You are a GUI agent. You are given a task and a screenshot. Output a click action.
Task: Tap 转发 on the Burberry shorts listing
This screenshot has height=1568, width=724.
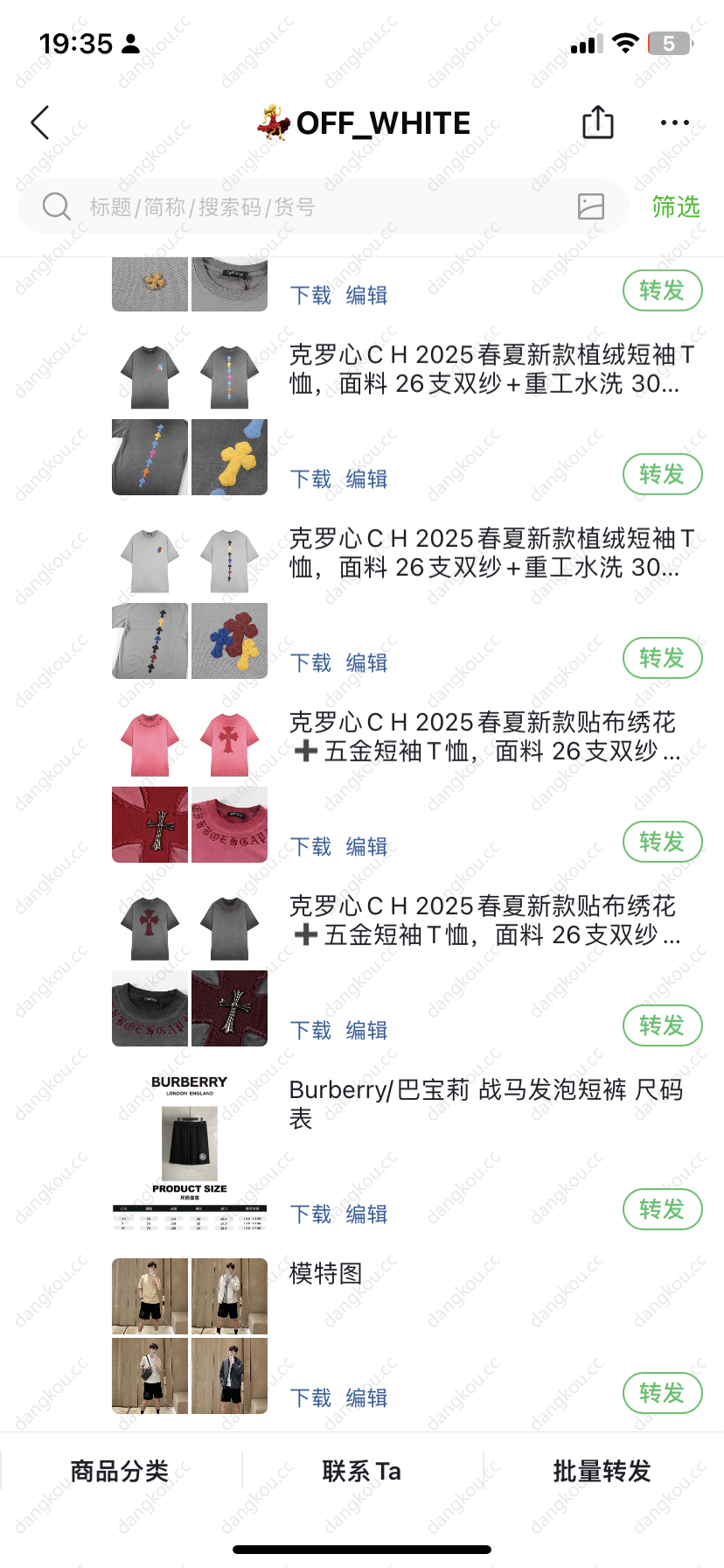[x=662, y=1209]
